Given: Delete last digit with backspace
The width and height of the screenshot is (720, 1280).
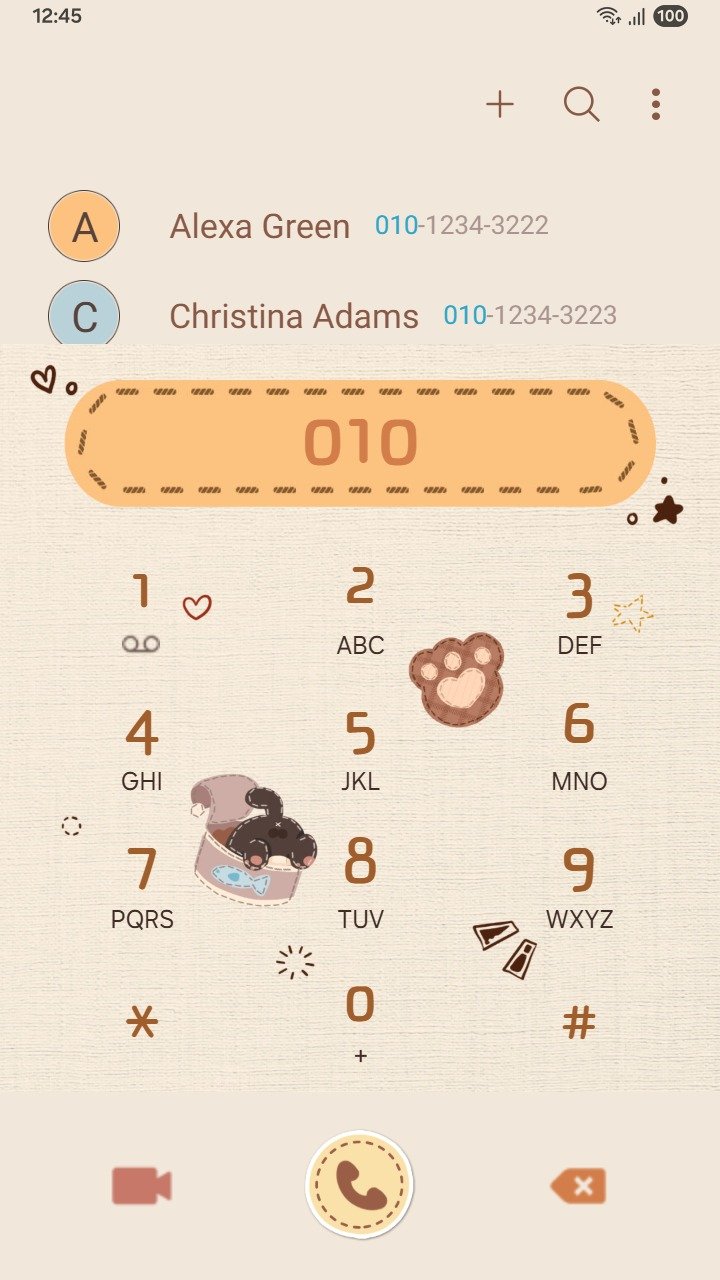Looking at the screenshot, I should click(579, 1186).
